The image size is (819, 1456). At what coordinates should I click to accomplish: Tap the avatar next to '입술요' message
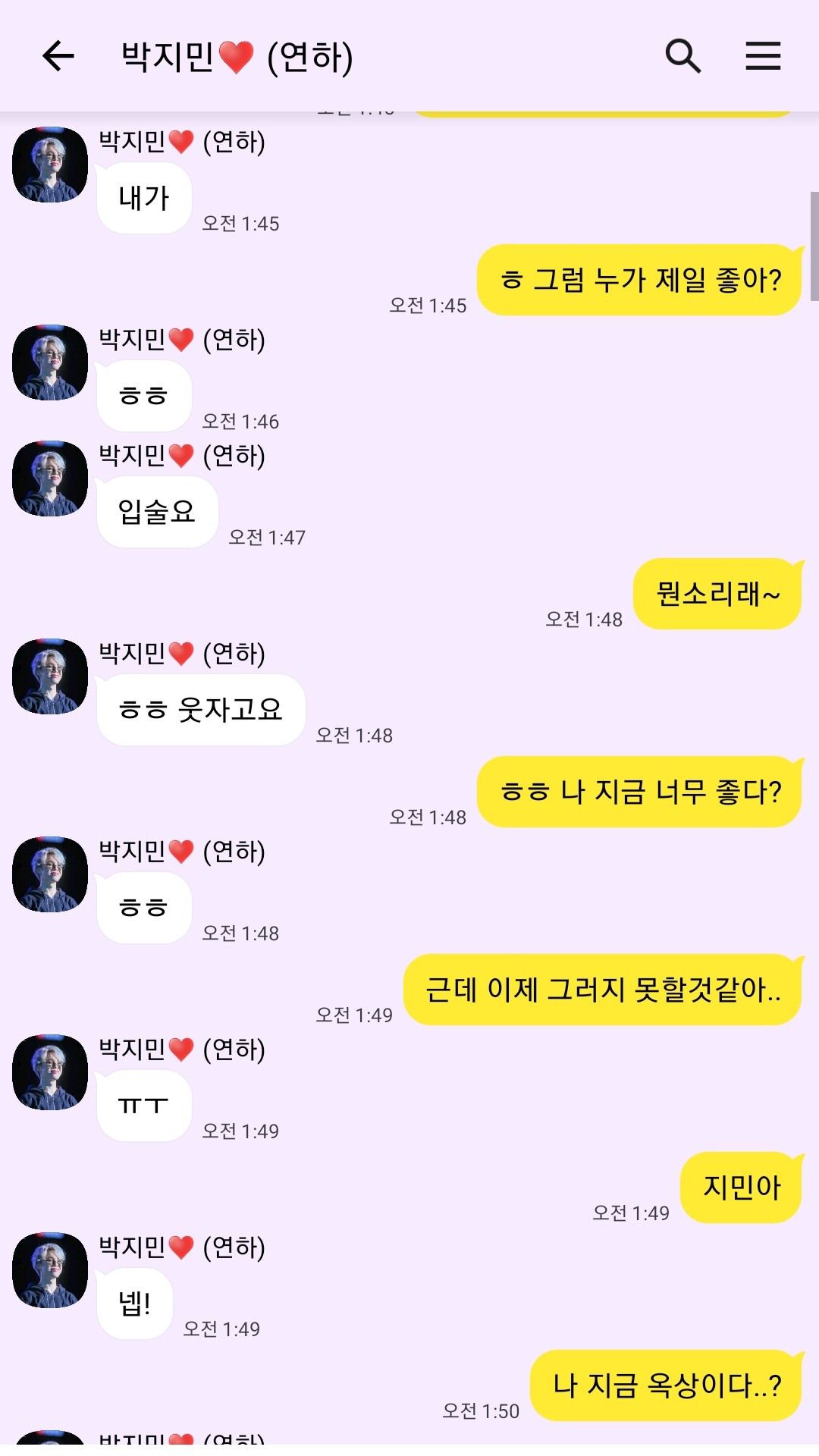click(x=50, y=479)
